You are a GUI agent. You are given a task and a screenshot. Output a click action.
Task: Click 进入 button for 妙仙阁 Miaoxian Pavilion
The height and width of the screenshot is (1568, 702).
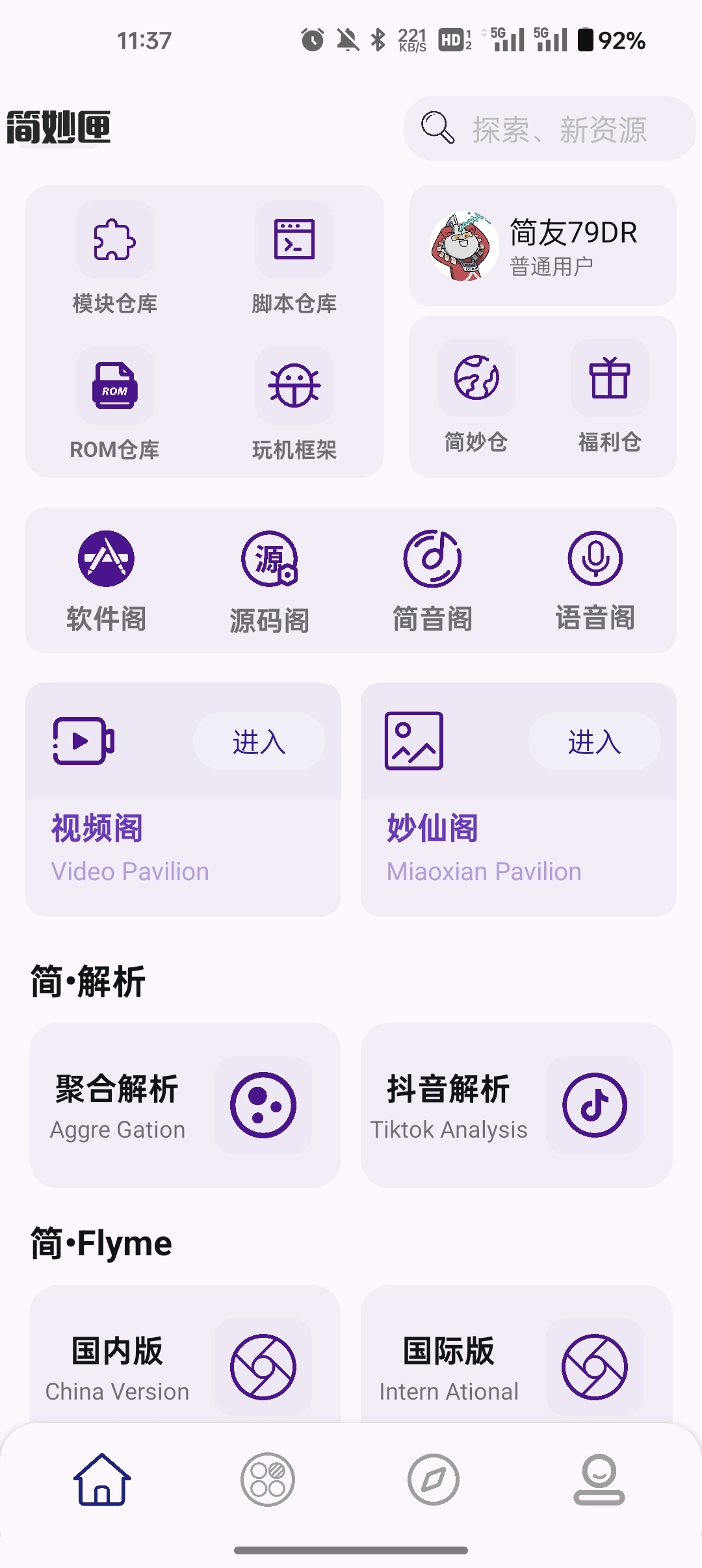pyautogui.click(x=594, y=741)
